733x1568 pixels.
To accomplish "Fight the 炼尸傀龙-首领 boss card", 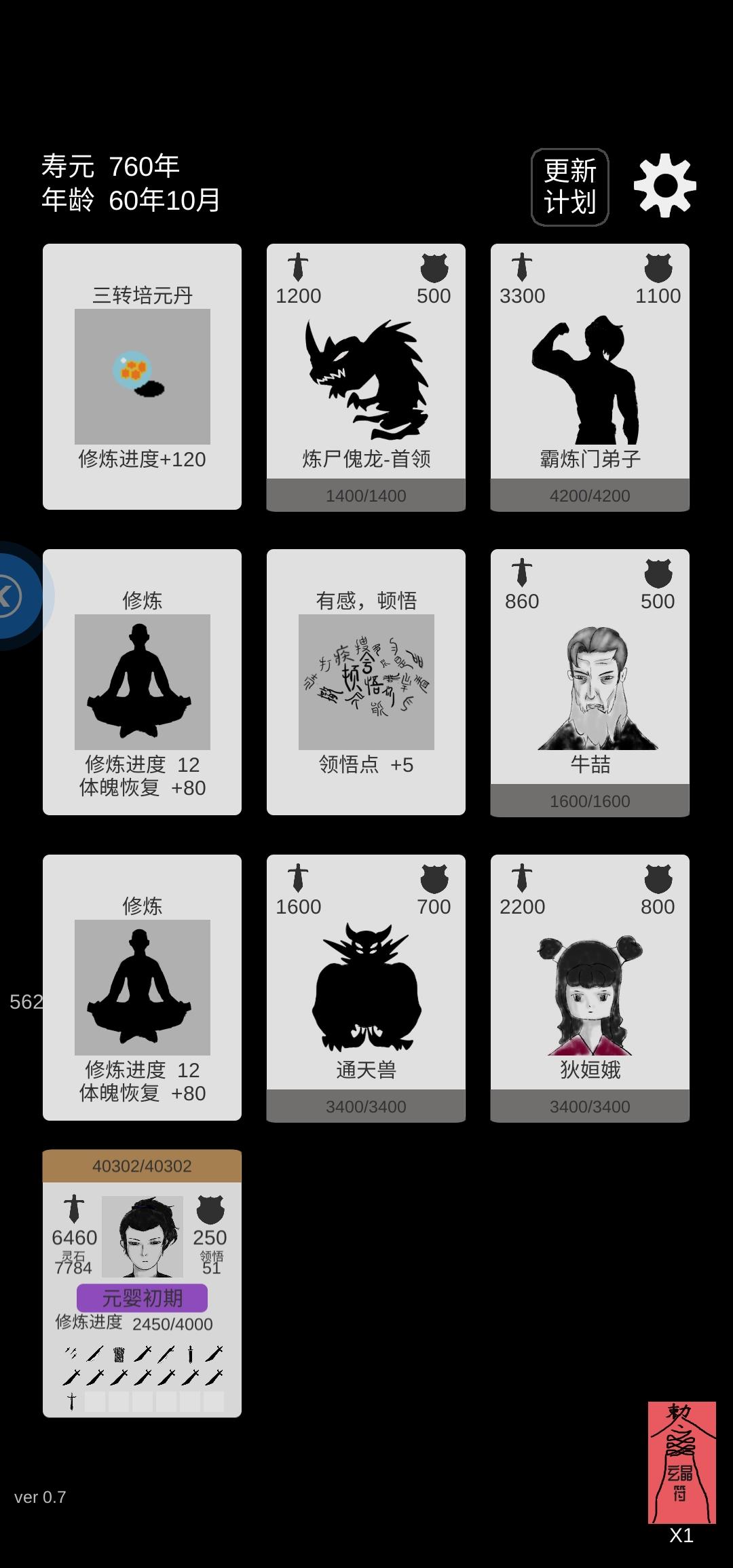I will [x=366, y=377].
